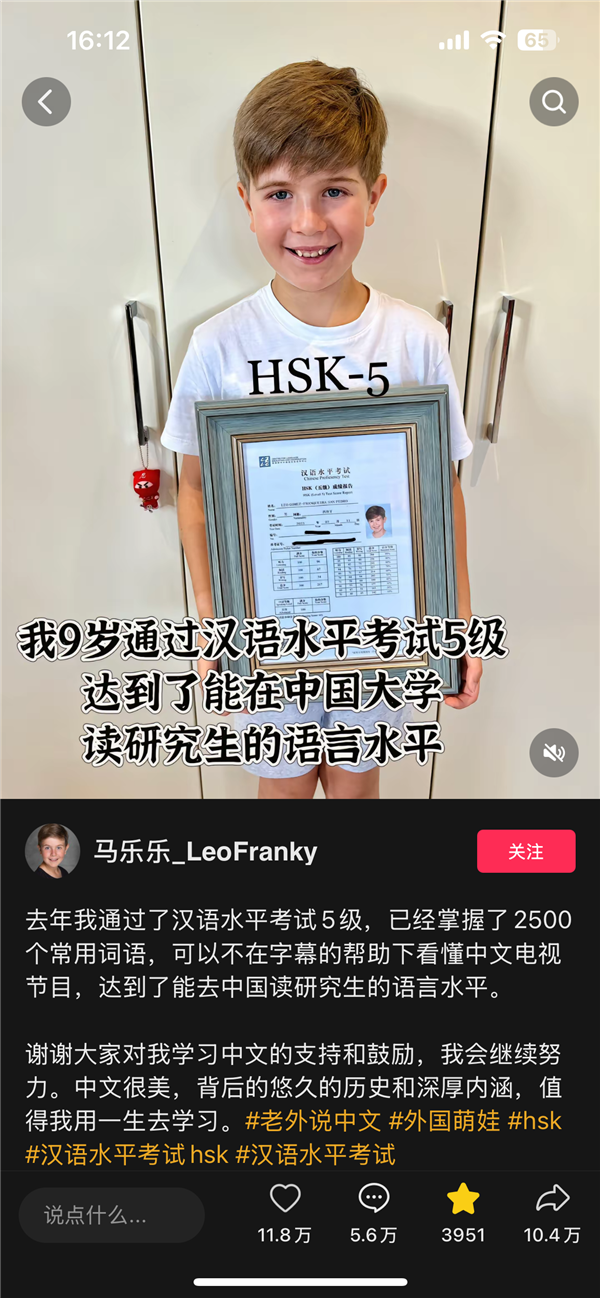Viewport: 600px width, 1298px height.
Task: Like this post with heart icon
Action: (285, 1199)
